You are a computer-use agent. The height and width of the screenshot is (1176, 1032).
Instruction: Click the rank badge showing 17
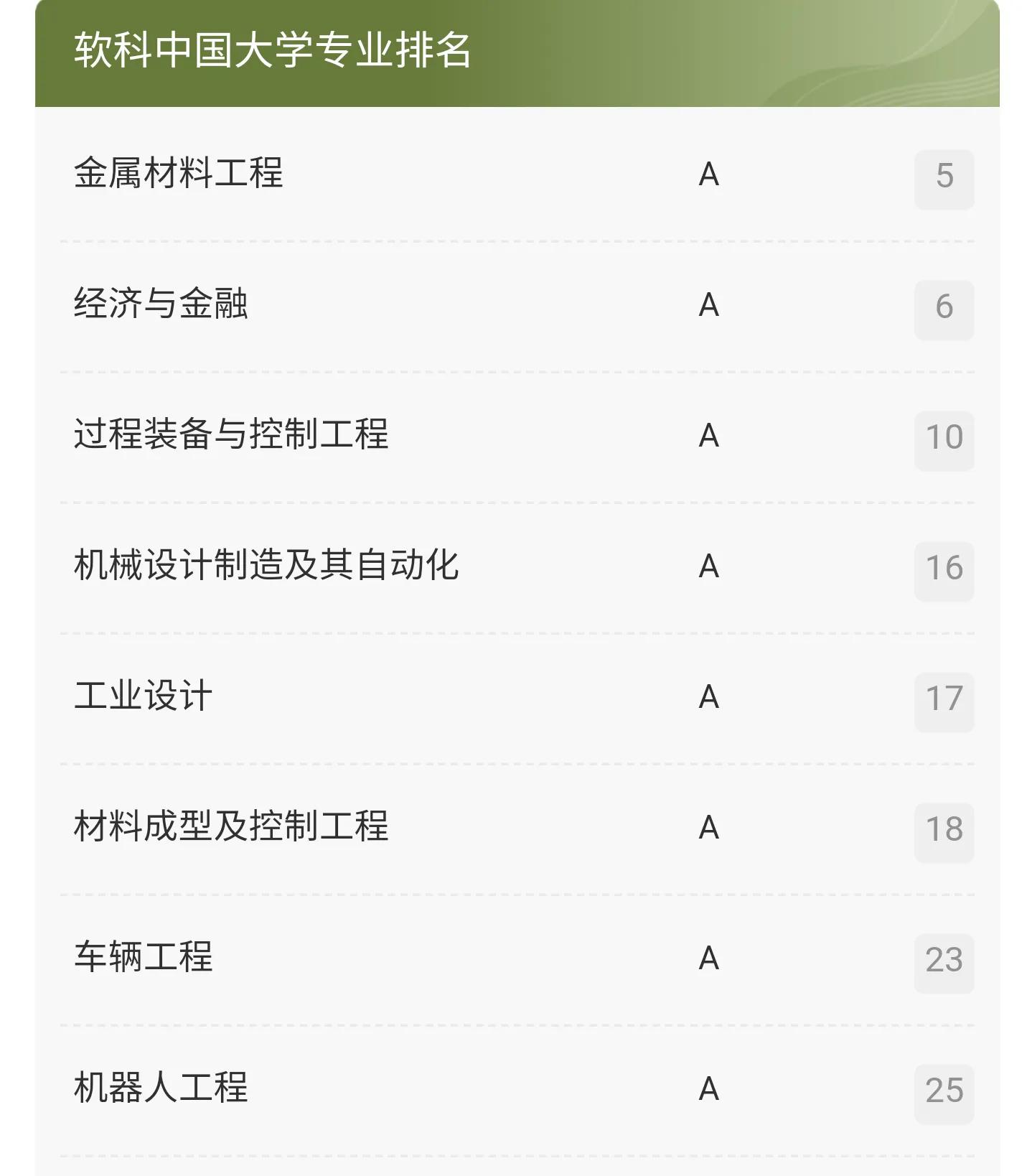click(944, 700)
